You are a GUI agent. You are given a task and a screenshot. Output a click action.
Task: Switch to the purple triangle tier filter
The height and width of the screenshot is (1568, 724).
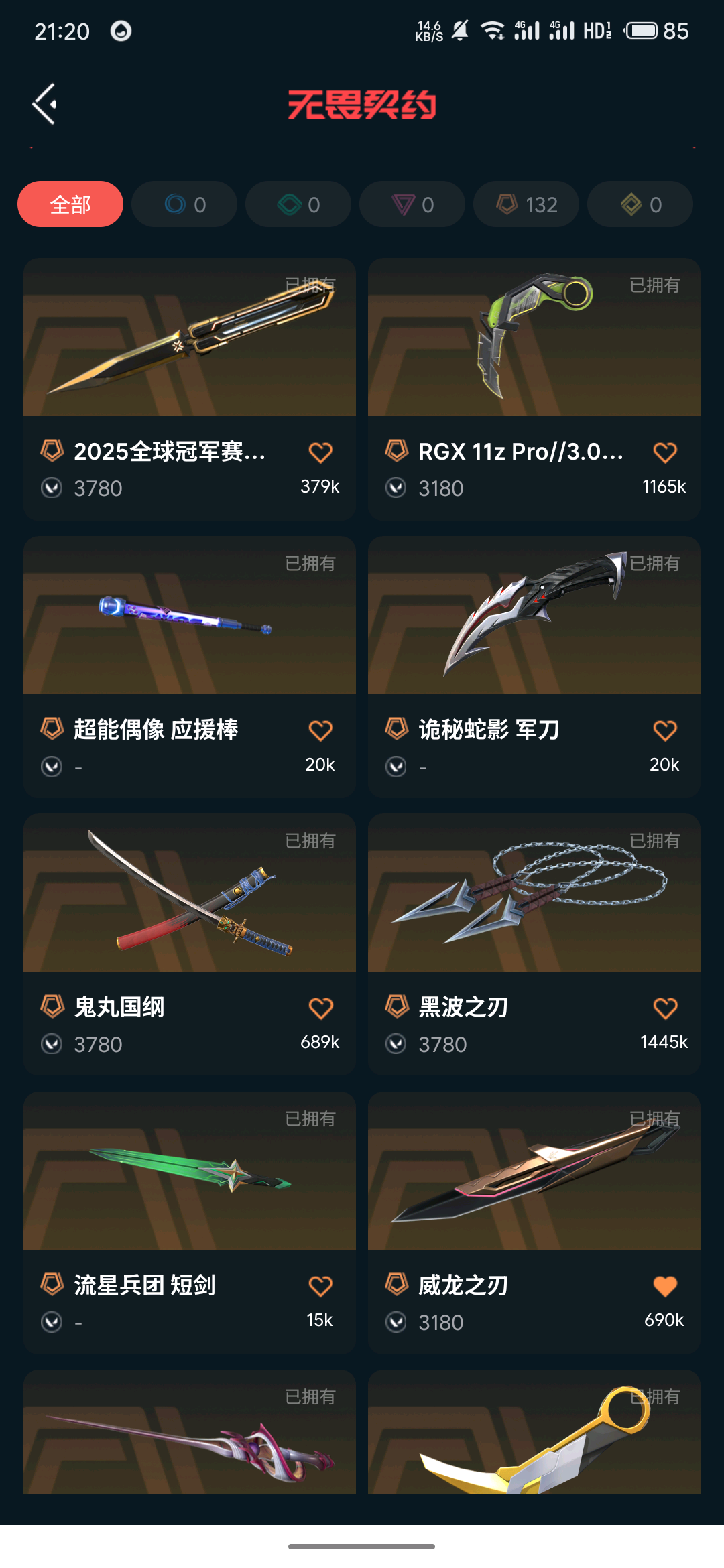(x=412, y=204)
